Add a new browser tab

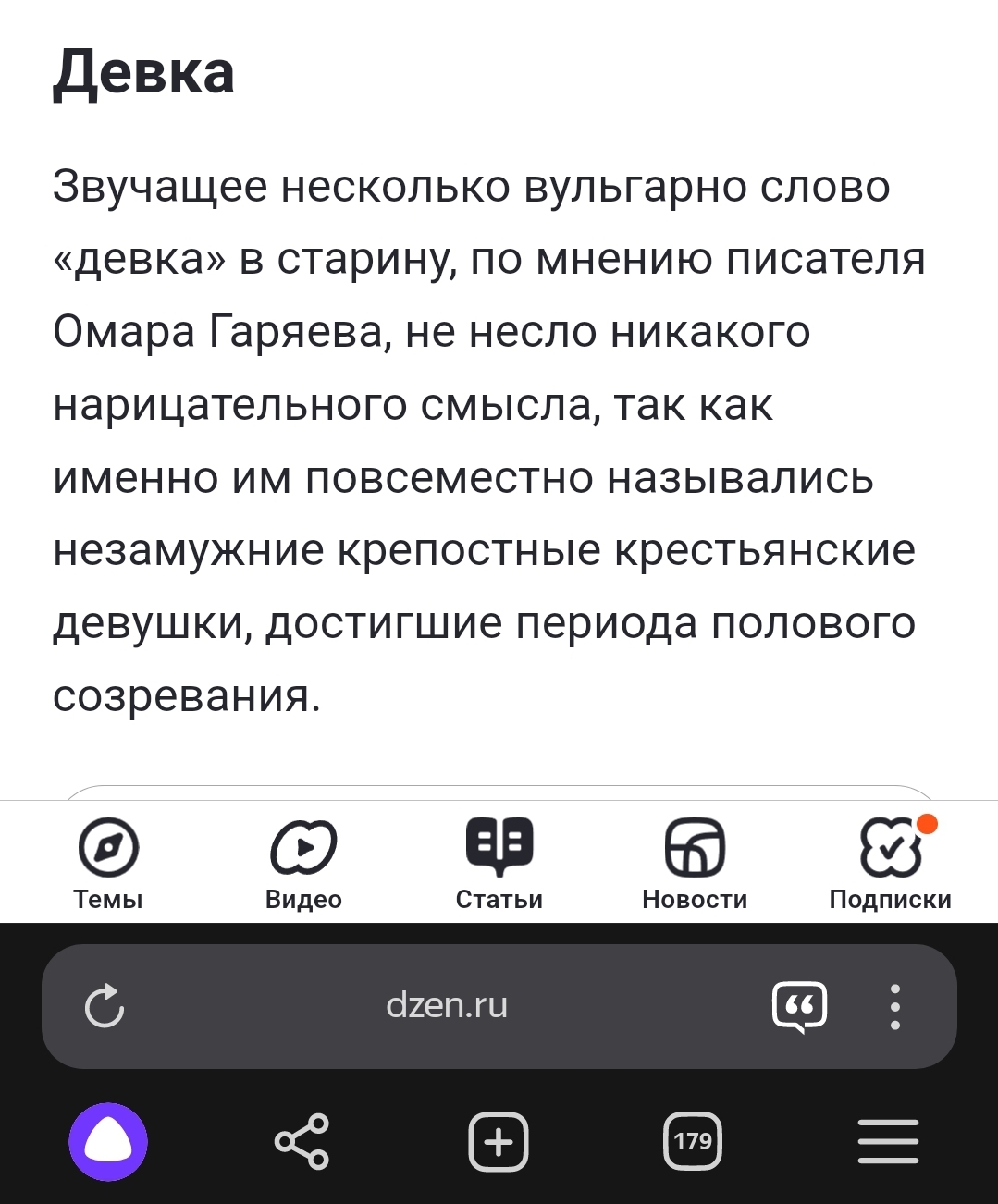[x=499, y=1142]
